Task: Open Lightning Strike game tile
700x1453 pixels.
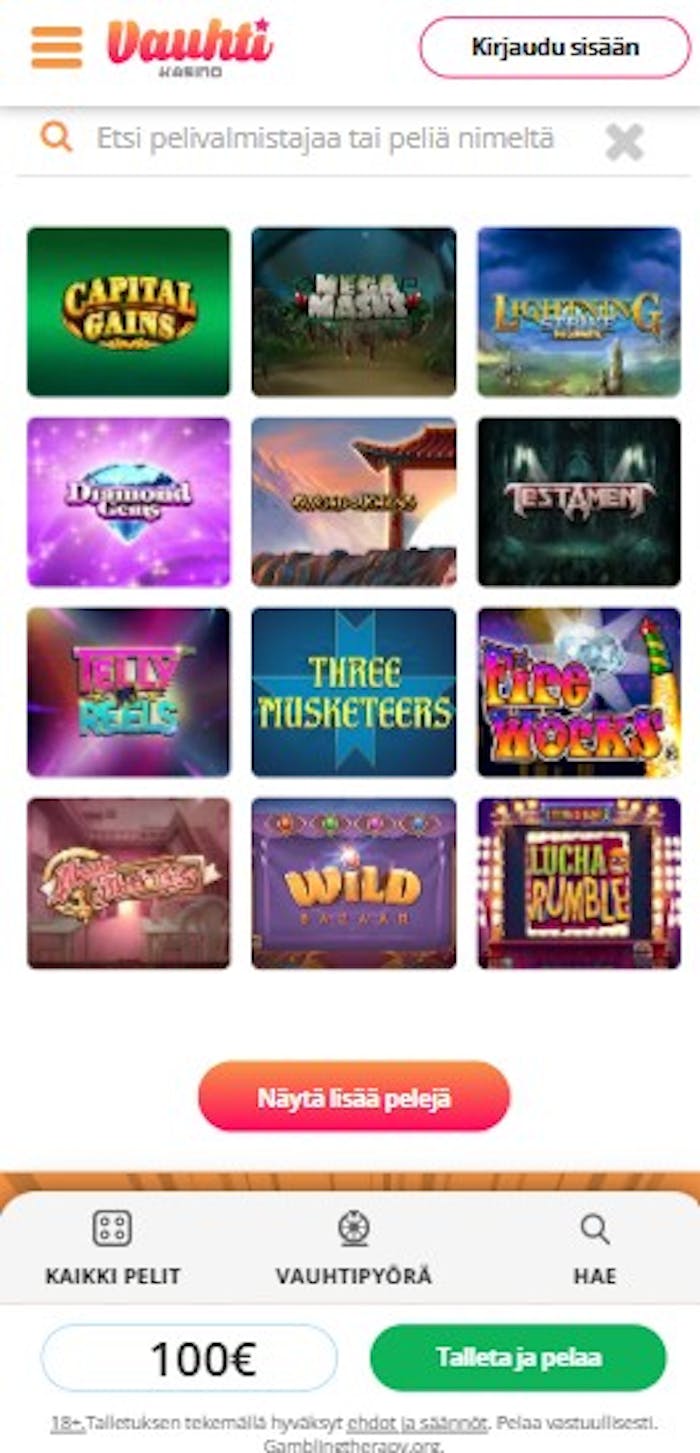Action: tap(579, 312)
